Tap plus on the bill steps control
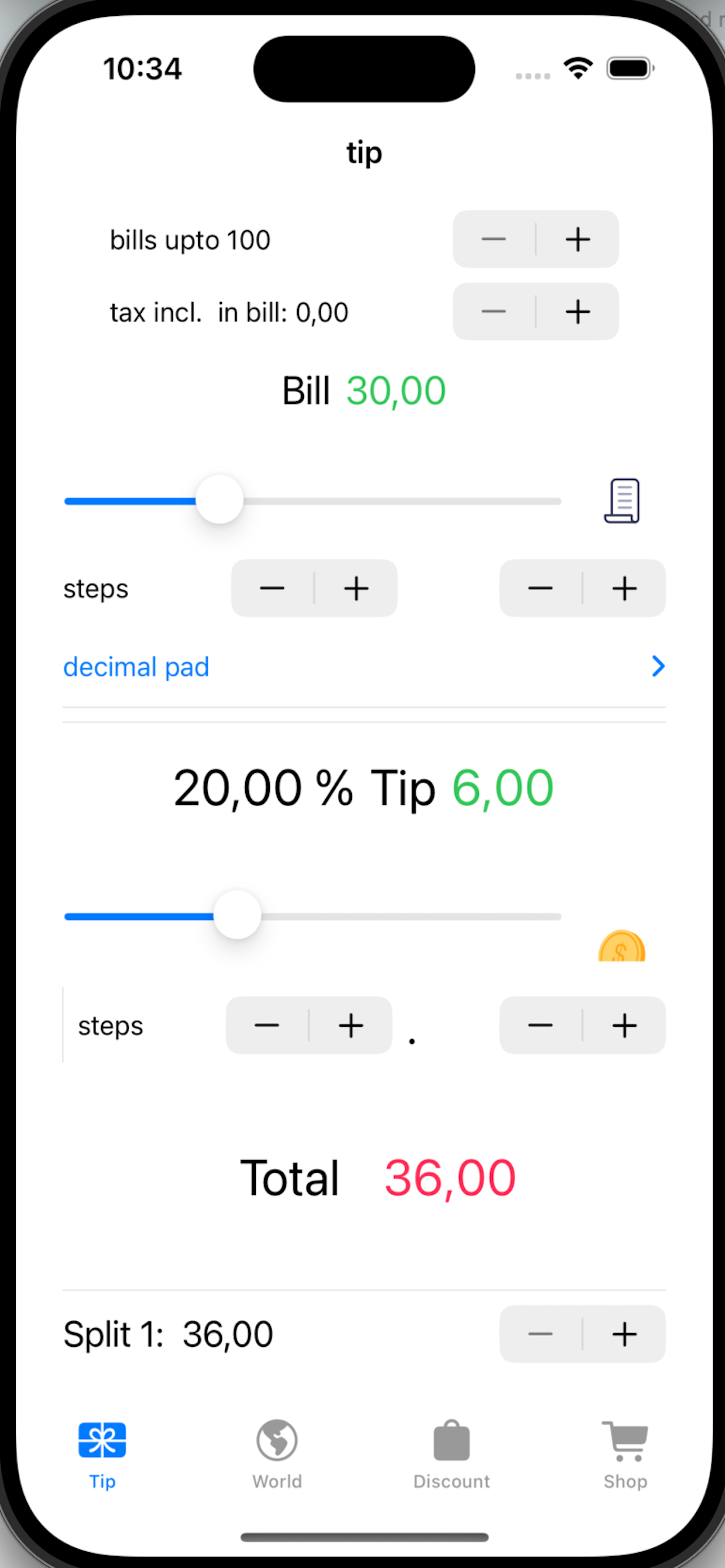Screen dimensions: 725x1568 [357, 588]
